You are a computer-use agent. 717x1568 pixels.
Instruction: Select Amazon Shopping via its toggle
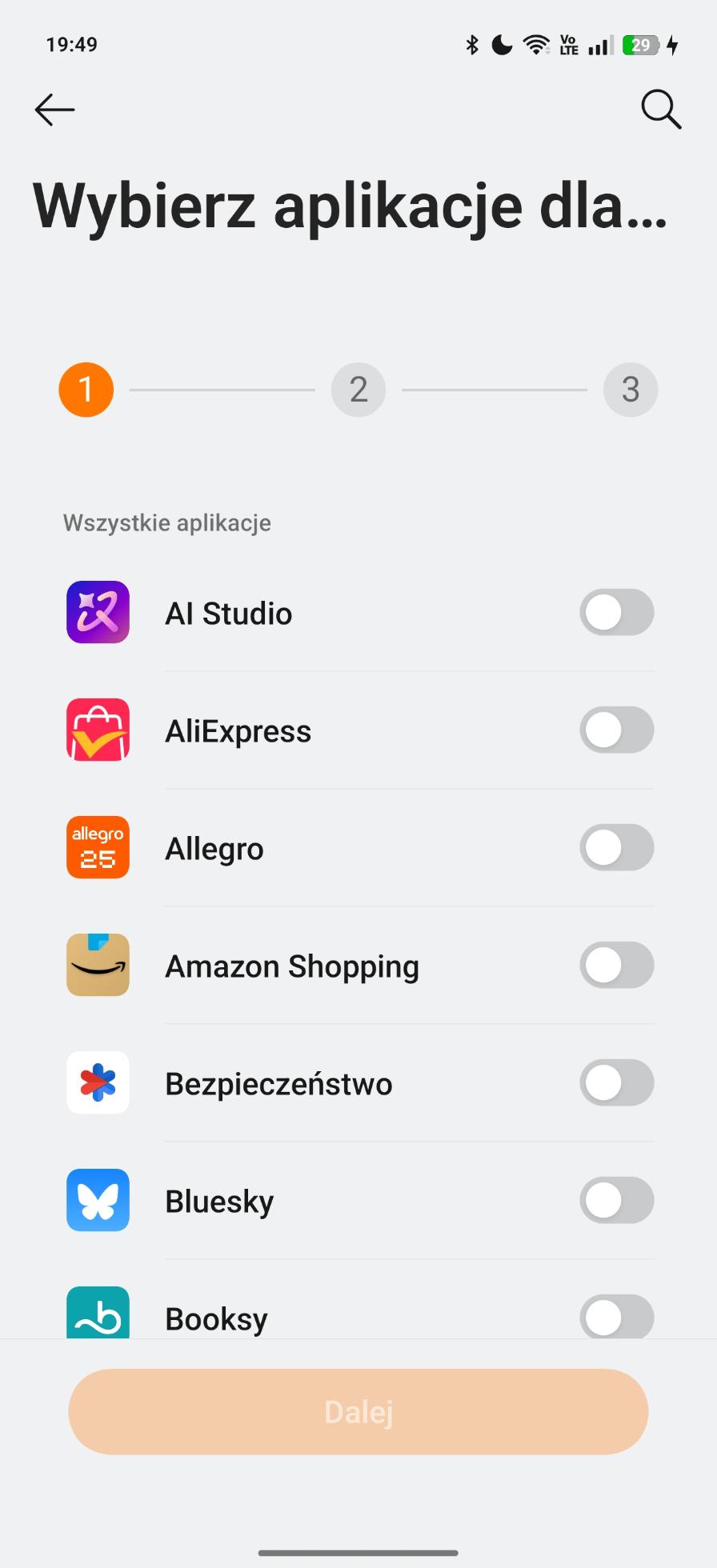616,966
